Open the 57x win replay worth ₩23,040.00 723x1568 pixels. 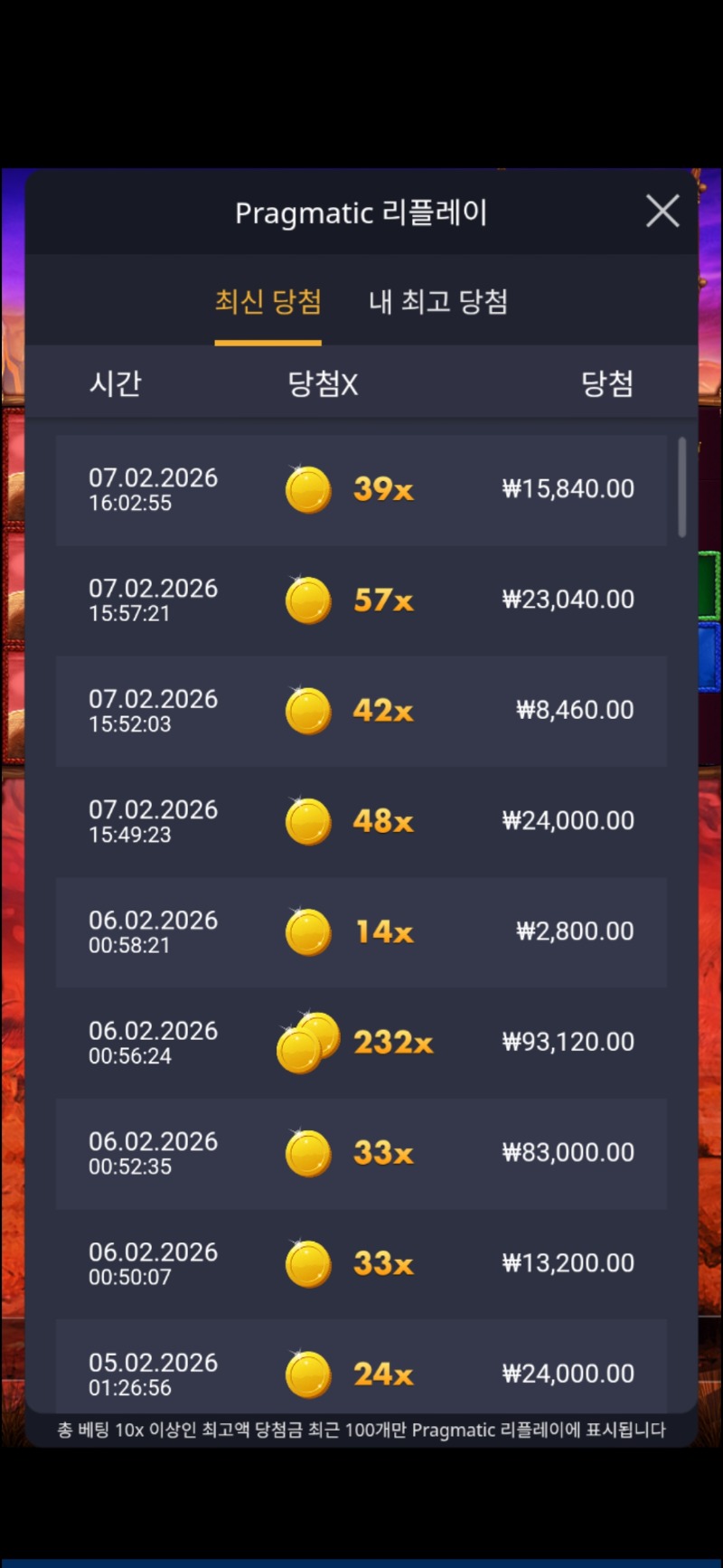coord(361,600)
